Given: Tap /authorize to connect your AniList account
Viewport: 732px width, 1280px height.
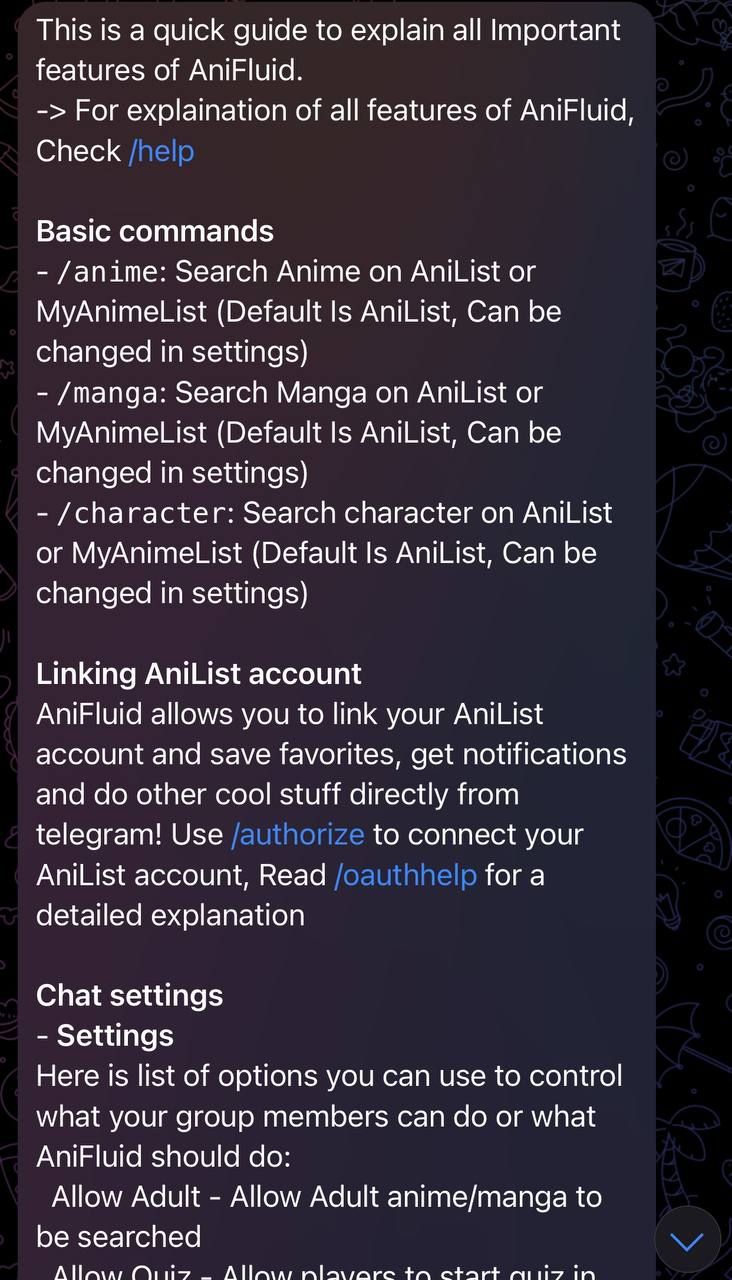Looking at the screenshot, I should 298,834.
